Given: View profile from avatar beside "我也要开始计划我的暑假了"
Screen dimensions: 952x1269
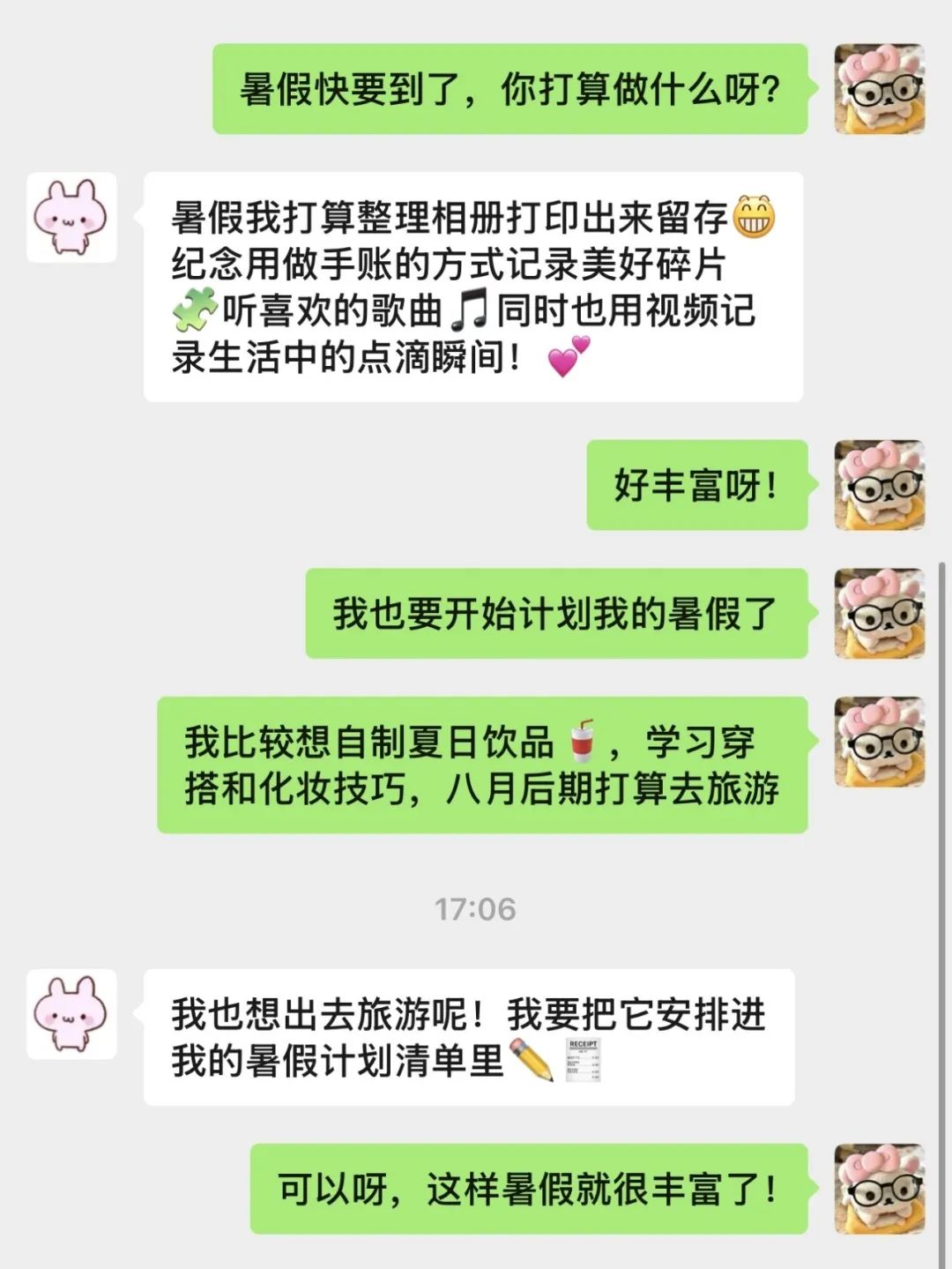Looking at the screenshot, I should pos(879,614).
